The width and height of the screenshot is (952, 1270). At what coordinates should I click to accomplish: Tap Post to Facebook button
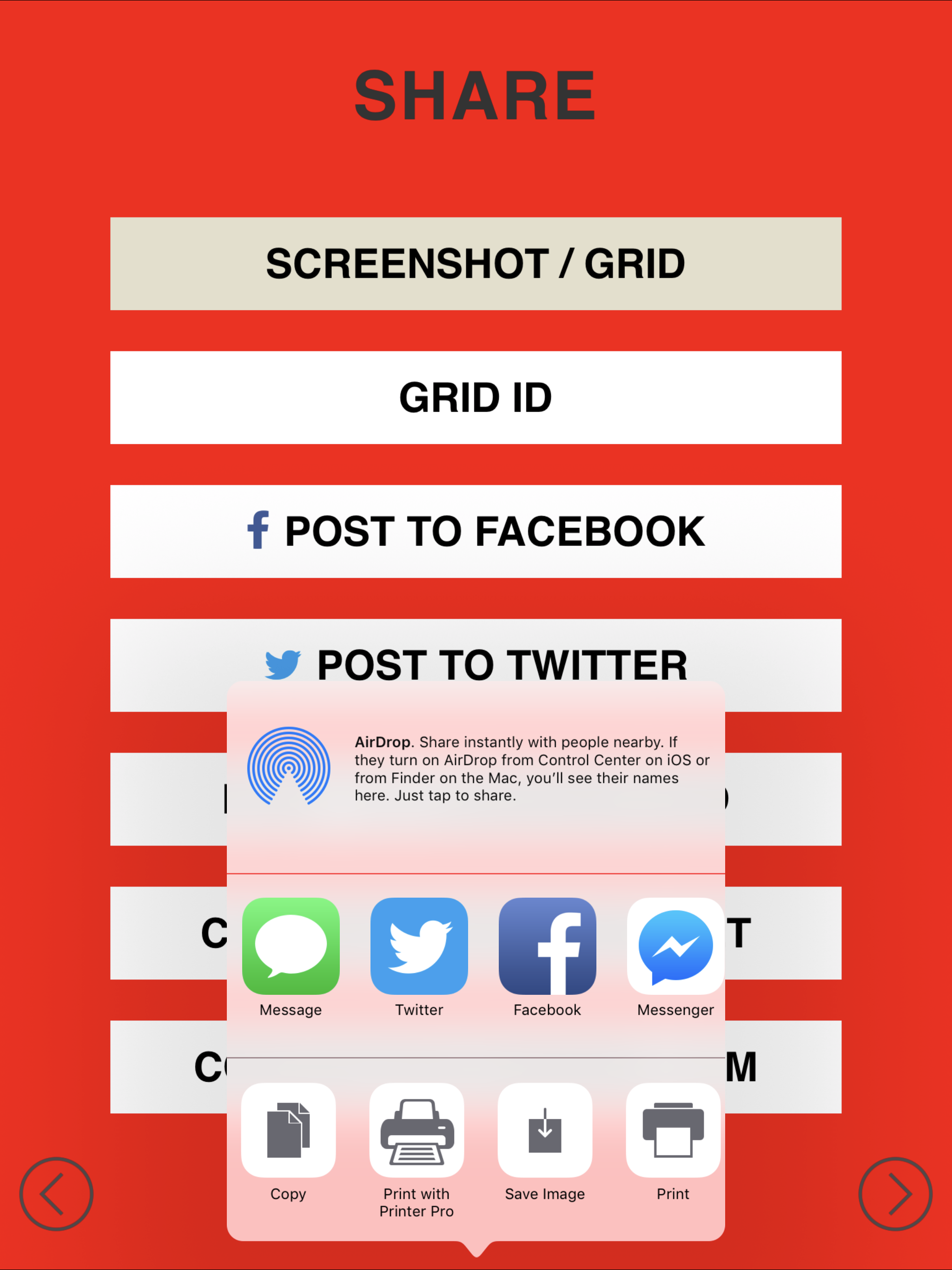point(476,531)
